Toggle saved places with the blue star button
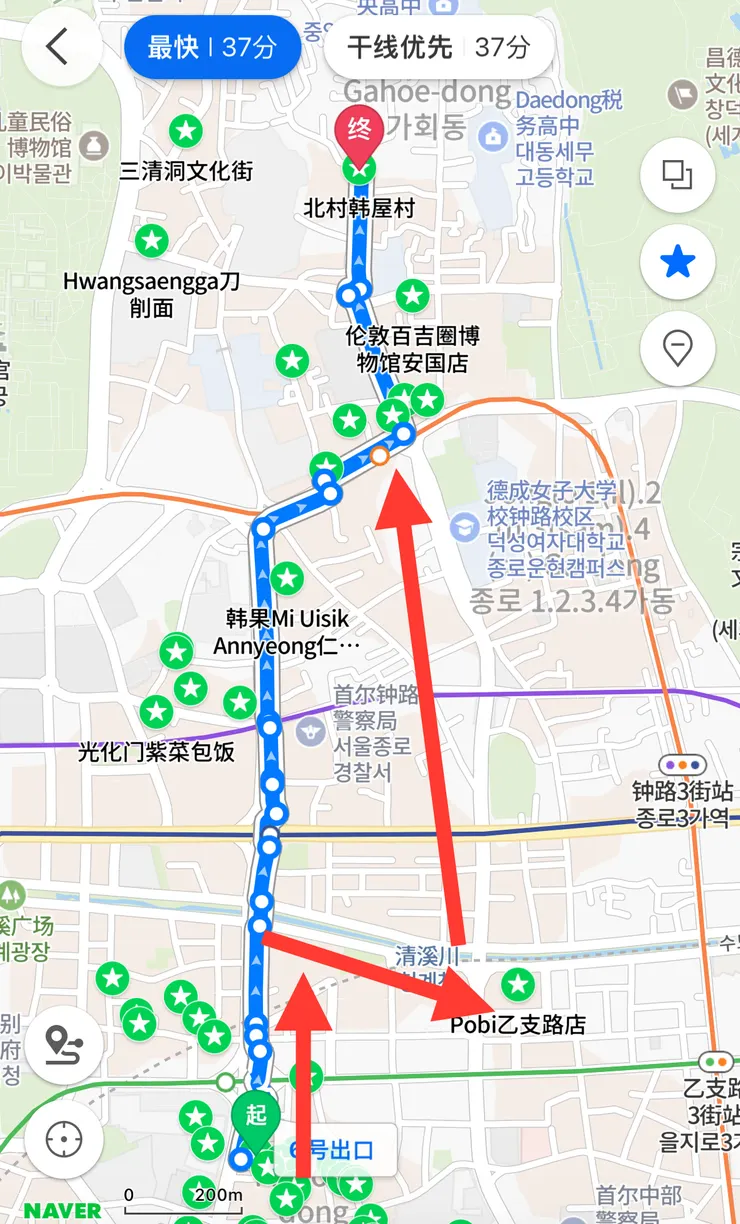 678,261
